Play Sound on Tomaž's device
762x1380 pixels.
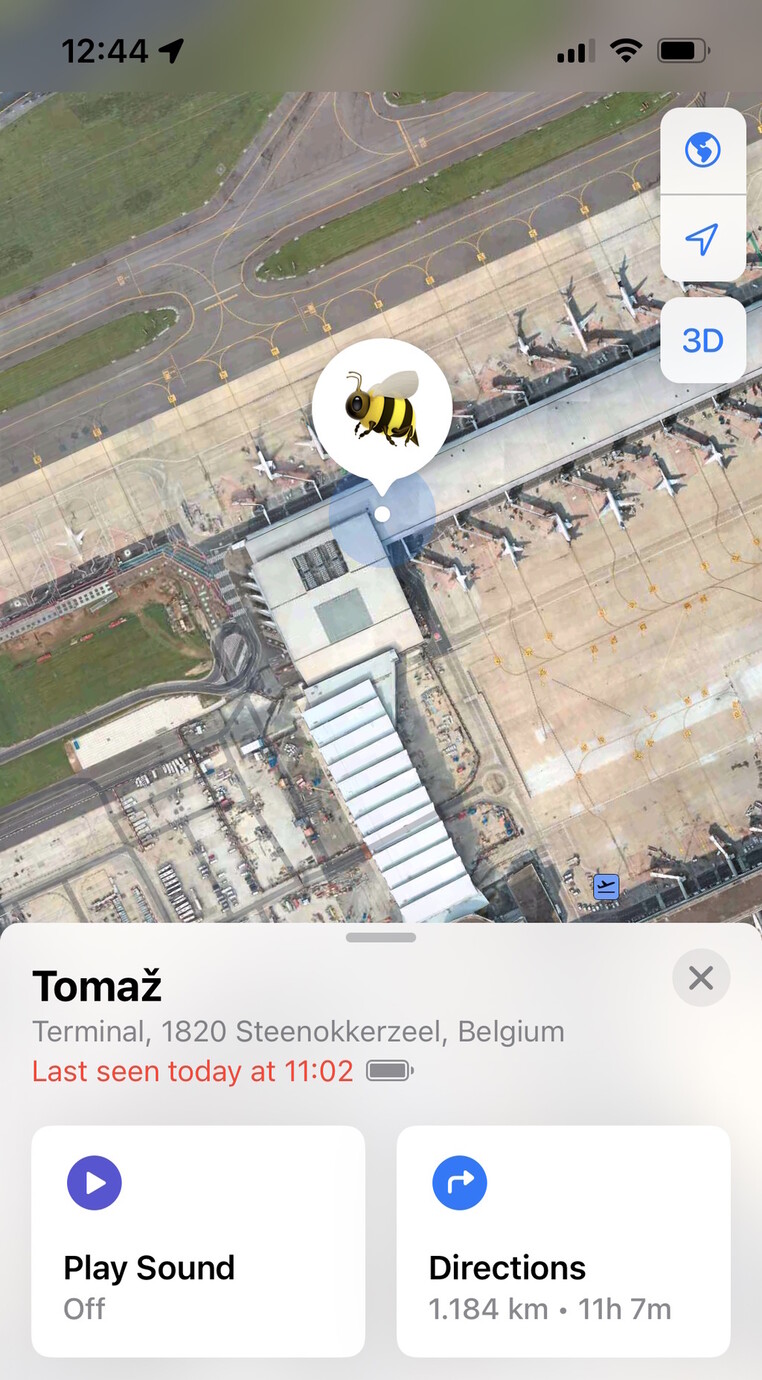point(198,1241)
